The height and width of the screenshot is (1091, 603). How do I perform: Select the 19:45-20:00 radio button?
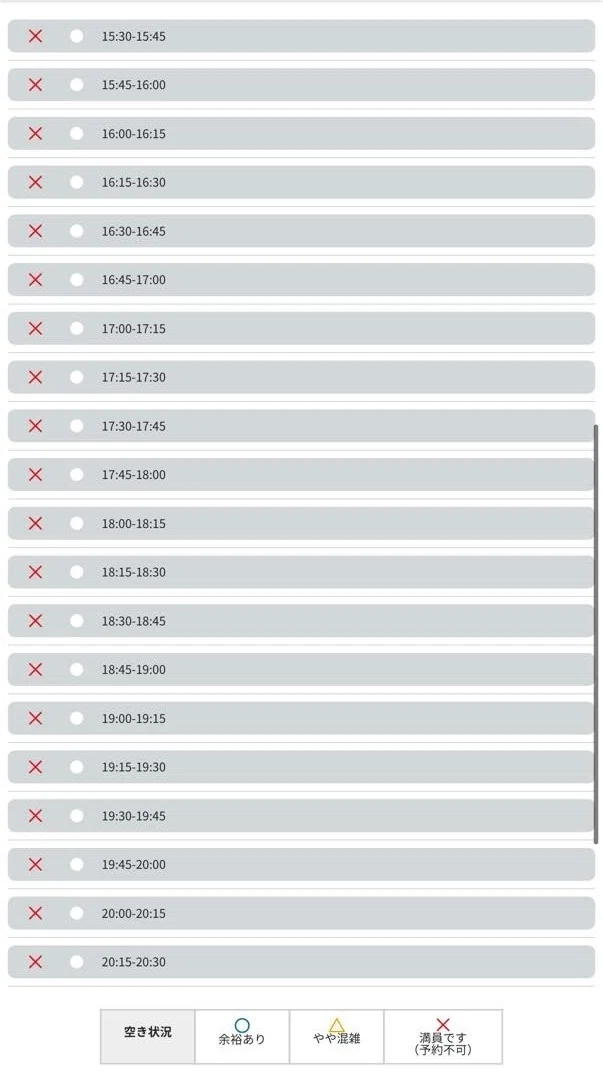tap(77, 864)
